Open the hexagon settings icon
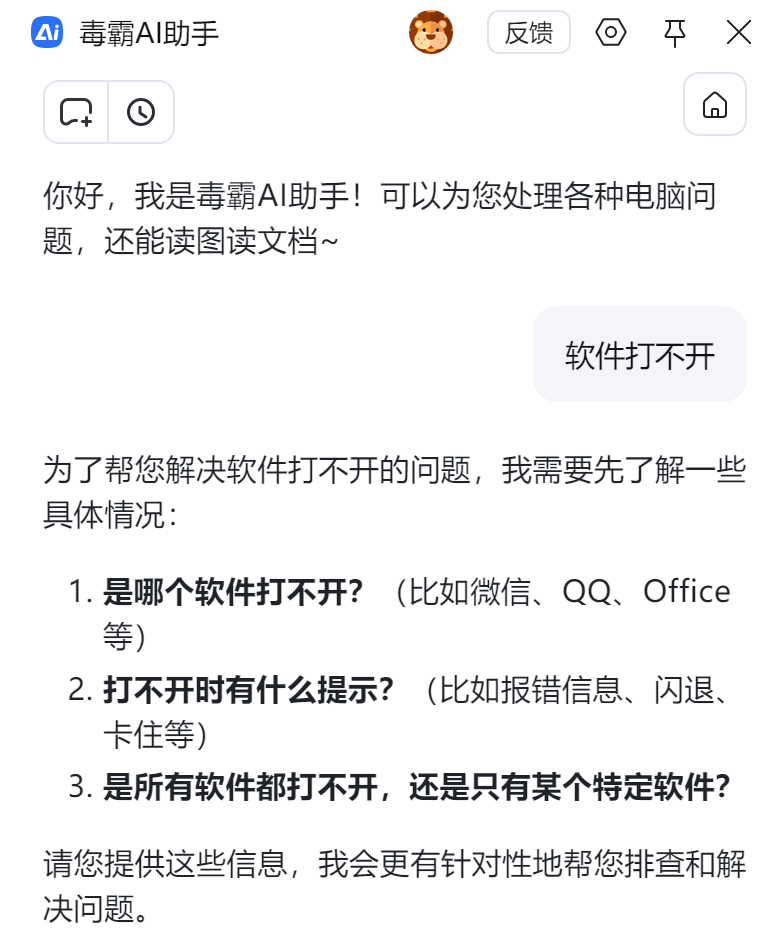784x928 pixels. [x=611, y=33]
